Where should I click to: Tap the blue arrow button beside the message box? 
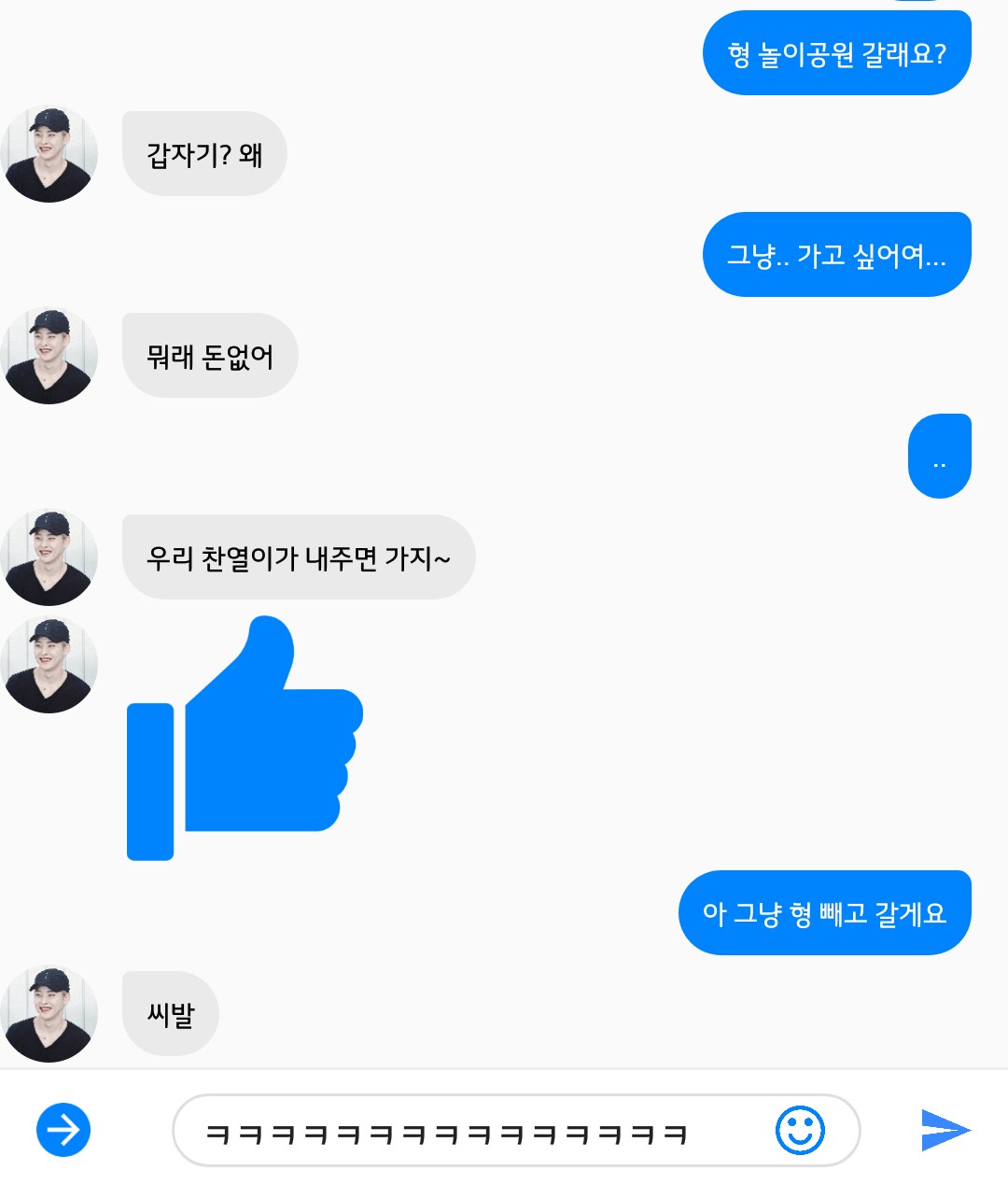pyautogui.click(x=63, y=1130)
